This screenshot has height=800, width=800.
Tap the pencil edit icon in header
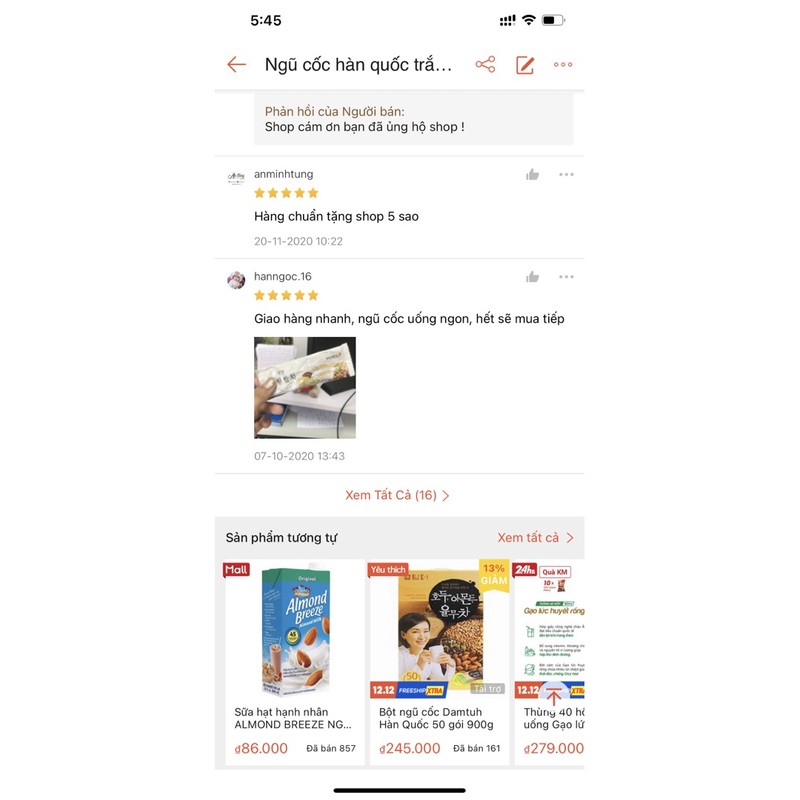click(x=525, y=65)
